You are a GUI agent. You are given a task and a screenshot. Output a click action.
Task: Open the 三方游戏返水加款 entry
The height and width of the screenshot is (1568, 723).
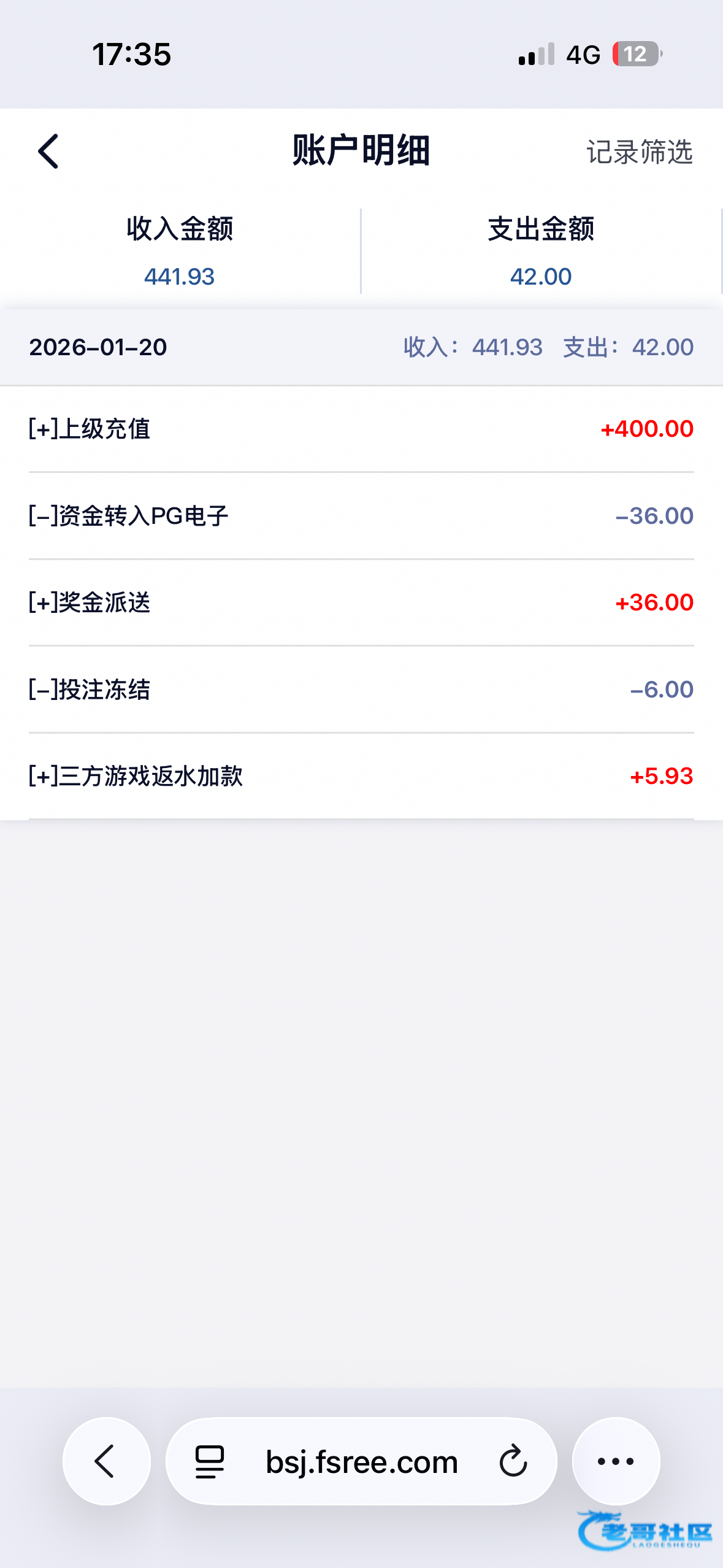point(361,776)
